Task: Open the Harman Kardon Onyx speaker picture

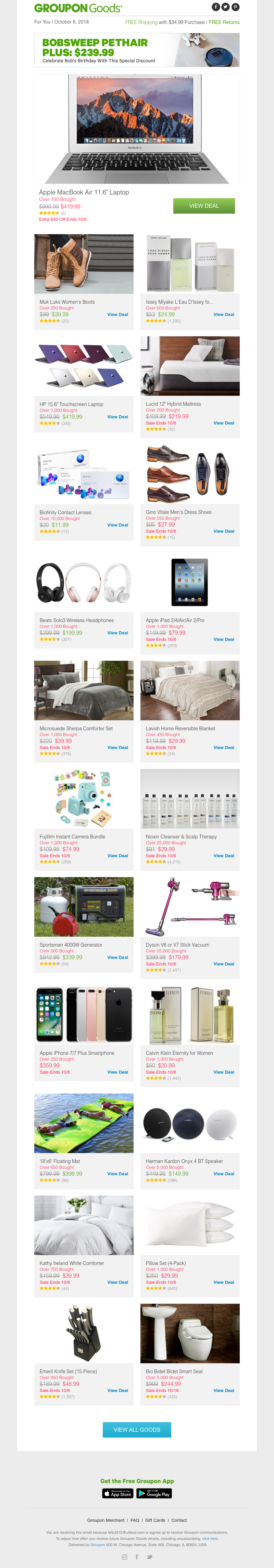Action: pos(189,1123)
